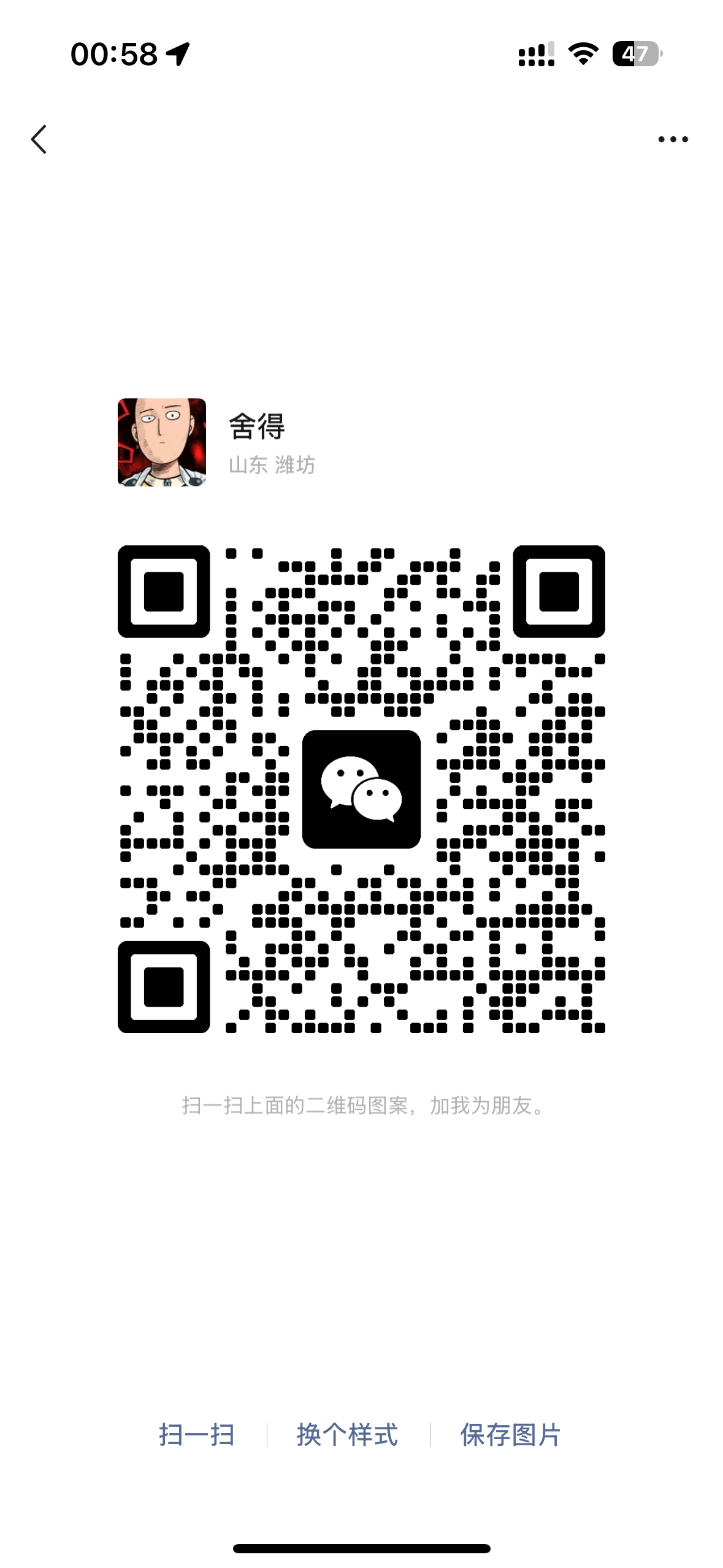
Task: Tap 扫一扫 to scan a code
Action: click(197, 1435)
